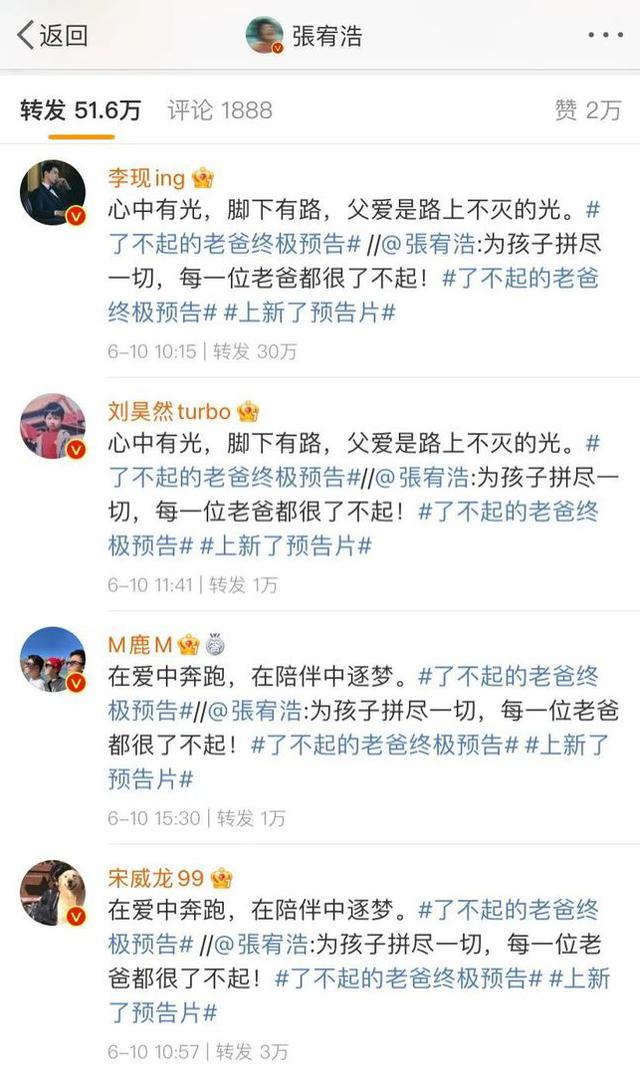Open the three-dot overflow menu
Screen dimensions: 640x1075
pyautogui.click(x=605, y=35)
